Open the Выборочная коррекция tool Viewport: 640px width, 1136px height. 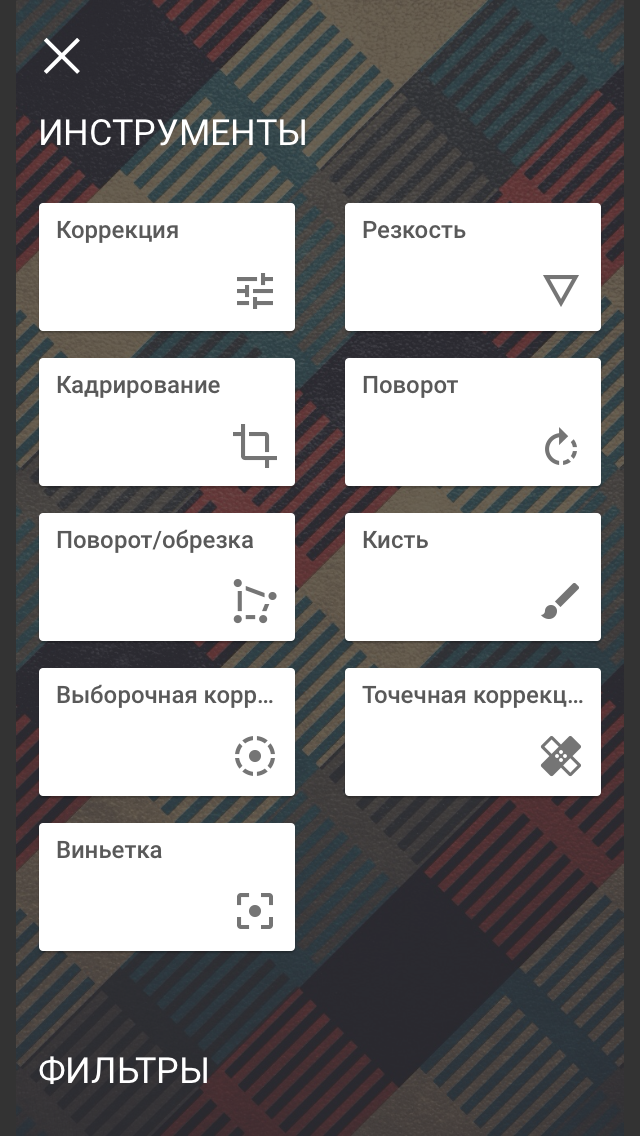(167, 732)
